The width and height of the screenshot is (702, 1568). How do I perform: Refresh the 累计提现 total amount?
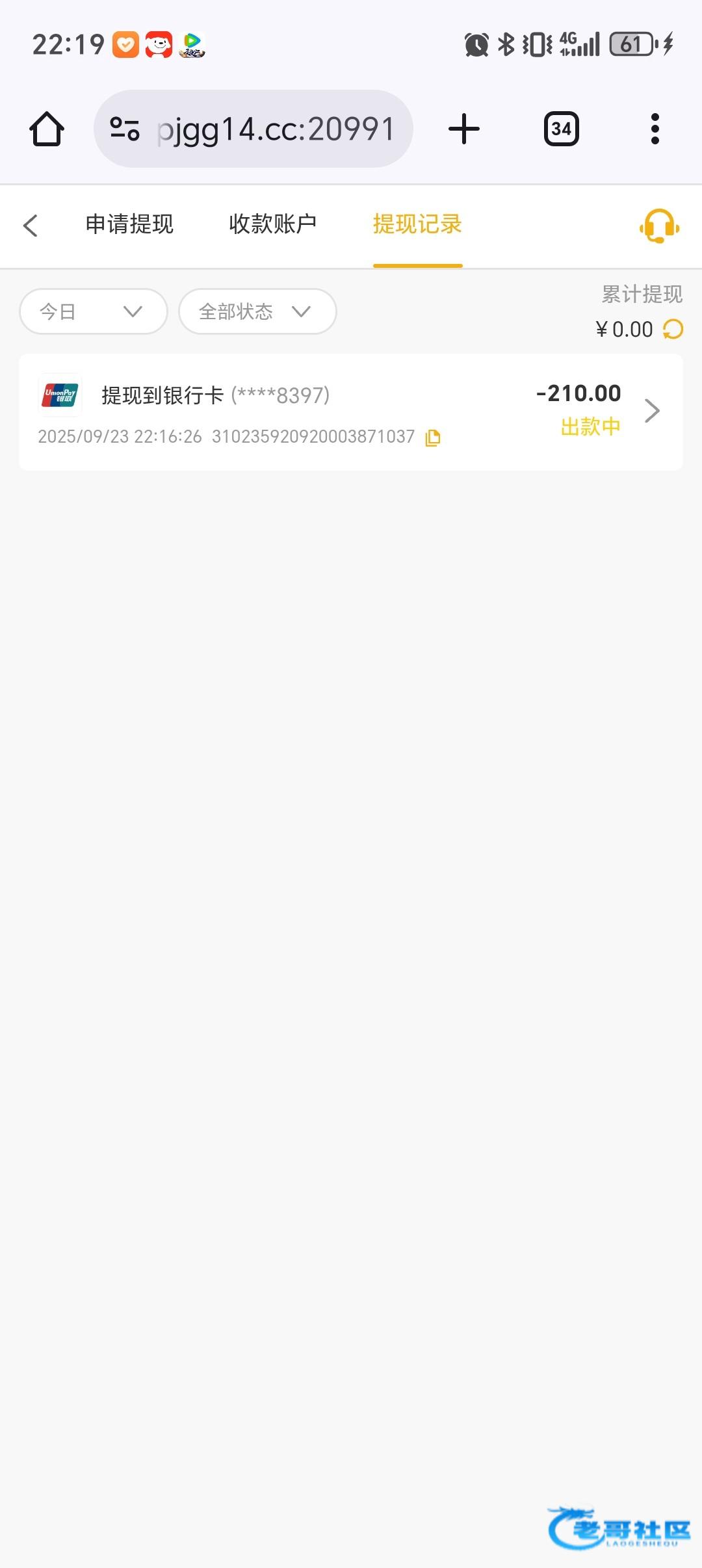(x=673, y=330)
